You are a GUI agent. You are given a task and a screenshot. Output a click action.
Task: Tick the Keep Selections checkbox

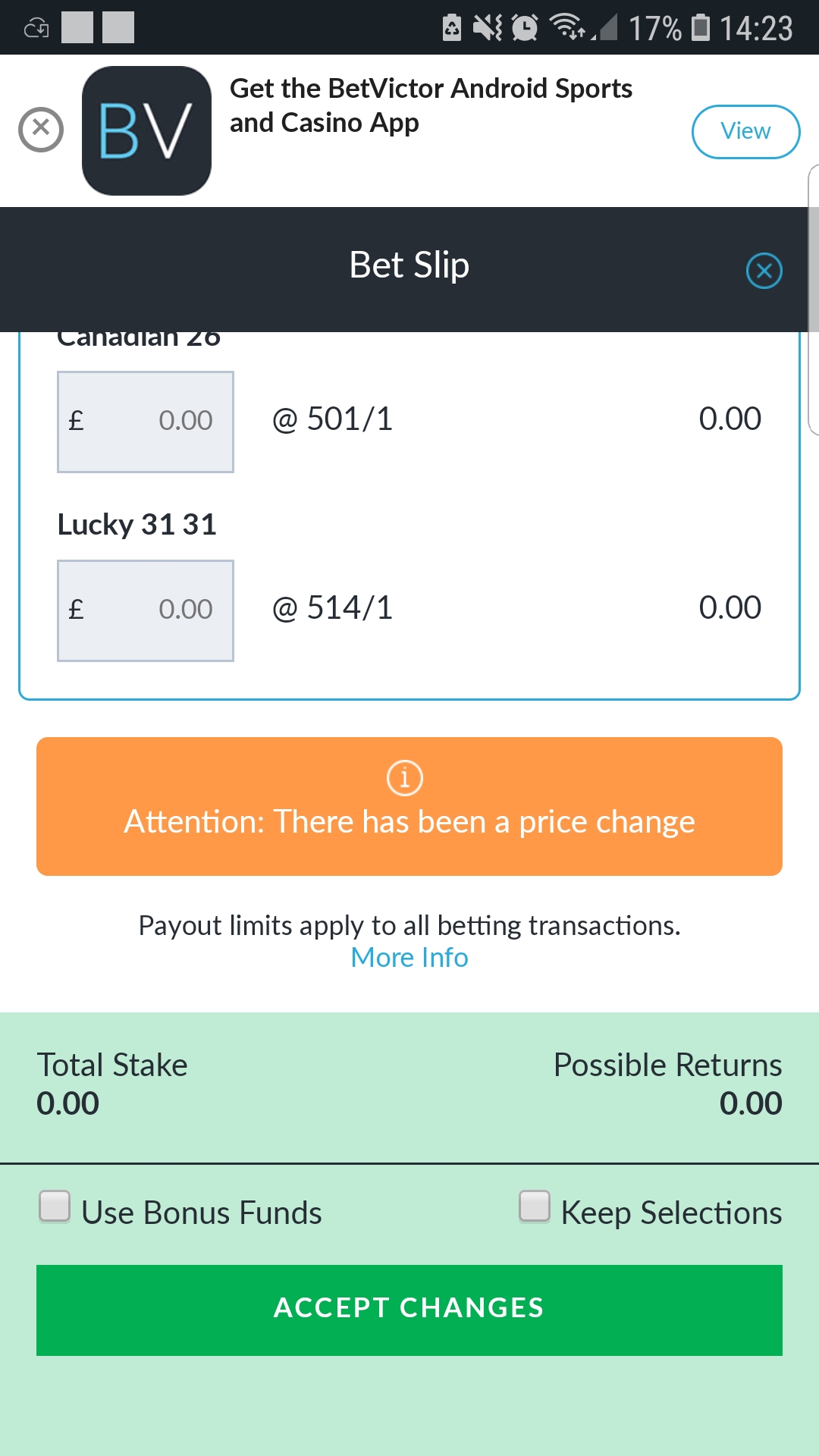click(535, 1206)
